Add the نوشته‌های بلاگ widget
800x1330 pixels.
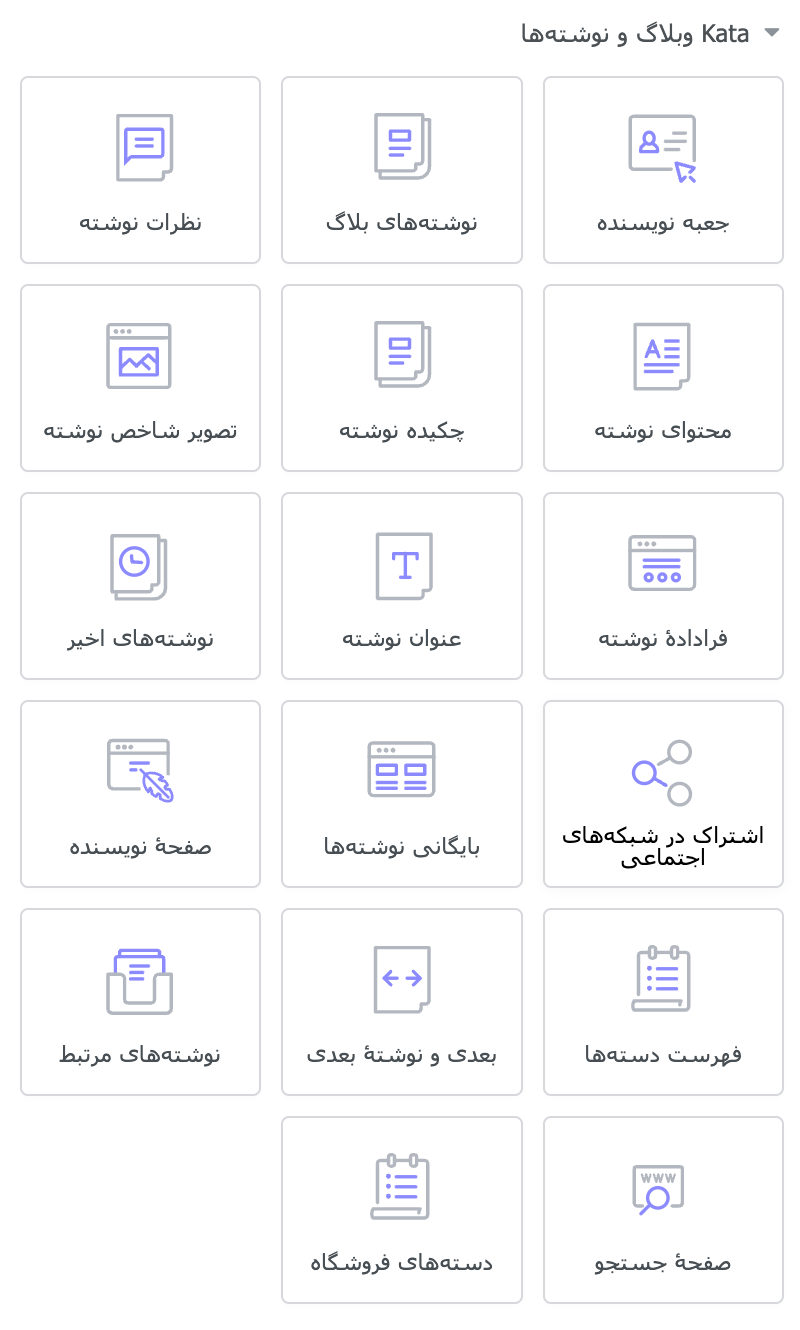[x=402, y=170]
